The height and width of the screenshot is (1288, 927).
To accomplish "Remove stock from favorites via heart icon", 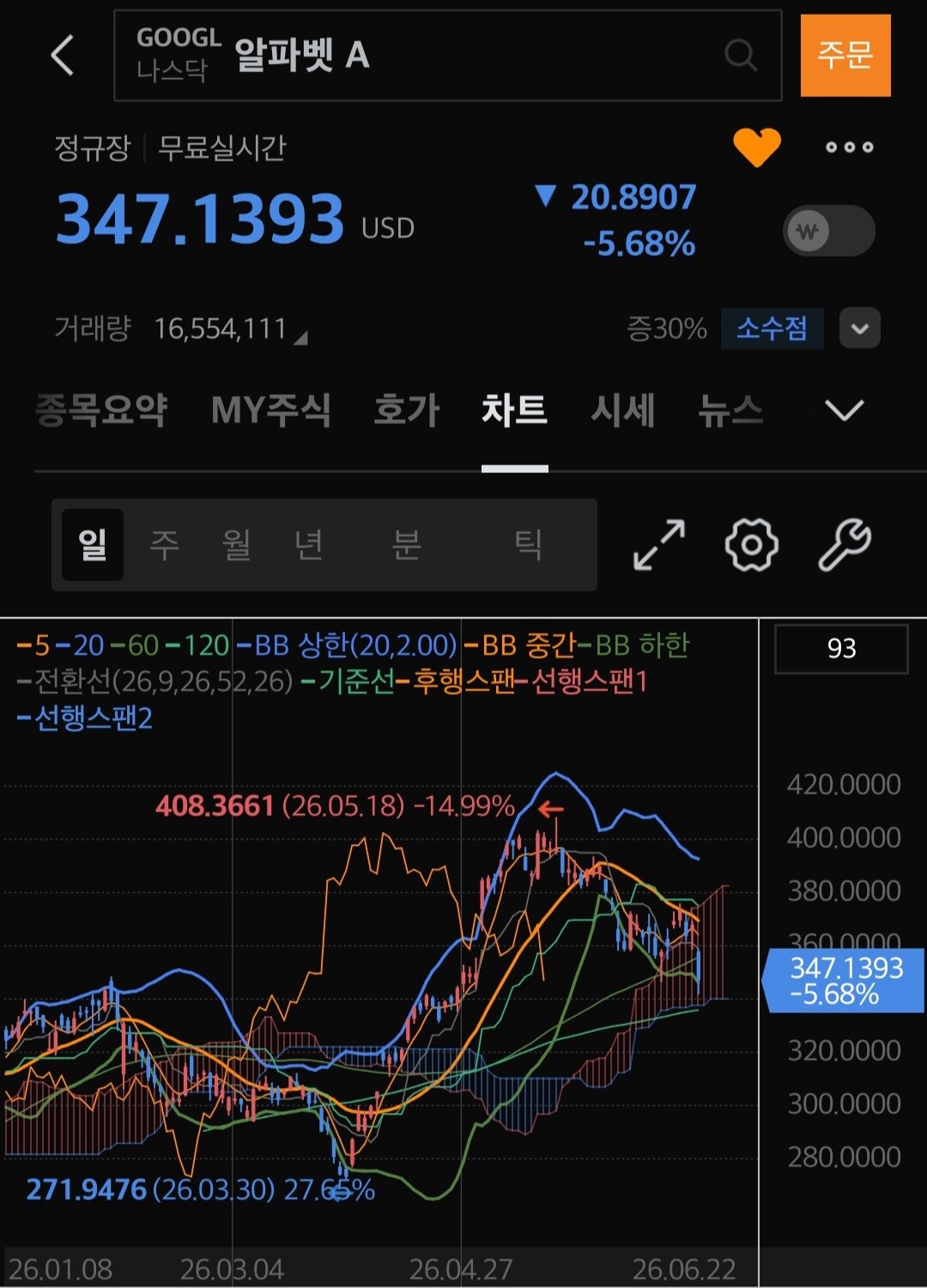I will tap(756, 147).
